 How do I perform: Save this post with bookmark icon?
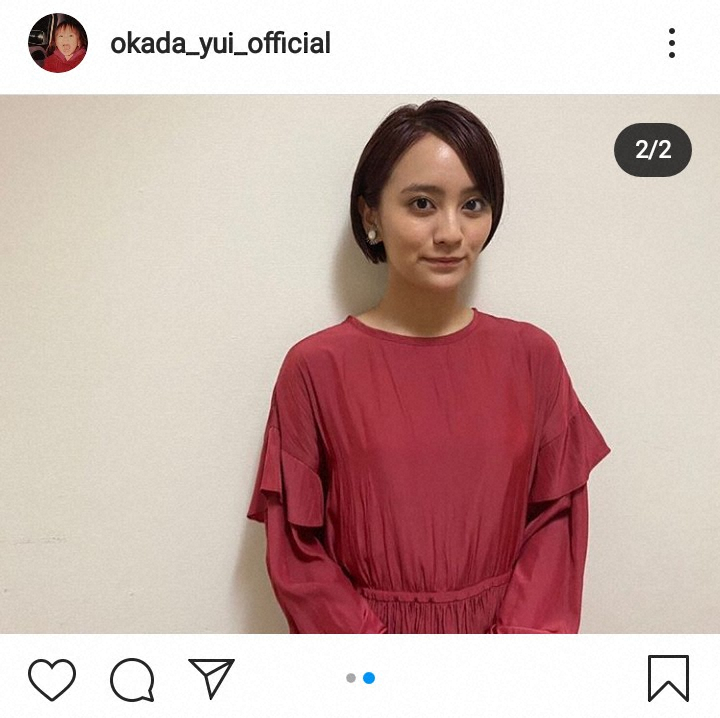668,678
